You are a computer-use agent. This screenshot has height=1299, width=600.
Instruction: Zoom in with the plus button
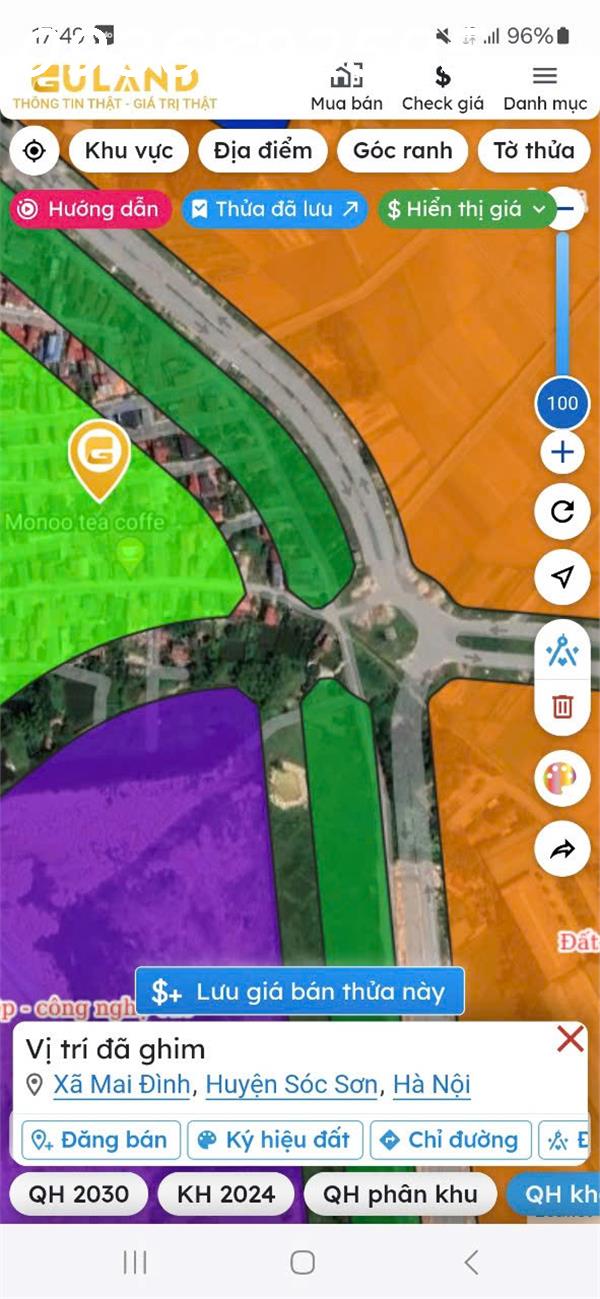tap(562, 453)
